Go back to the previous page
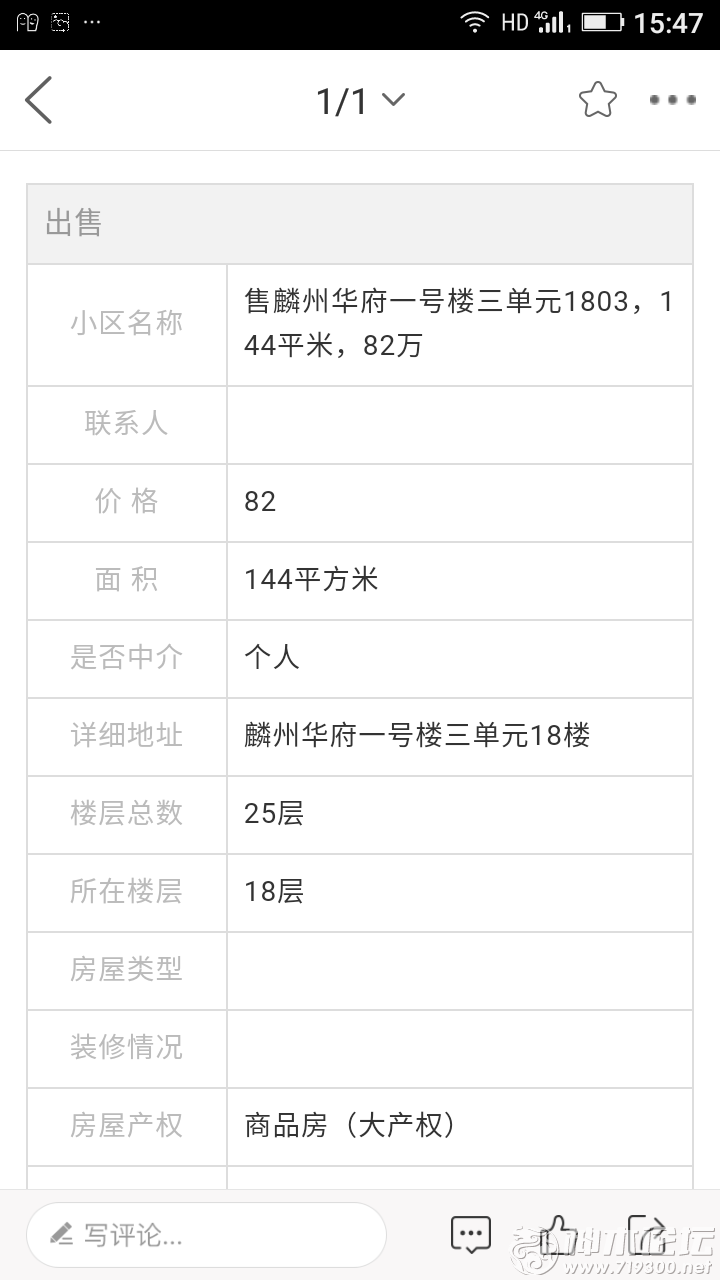The width and height of the screenshot is (720, 1280). 38,100
